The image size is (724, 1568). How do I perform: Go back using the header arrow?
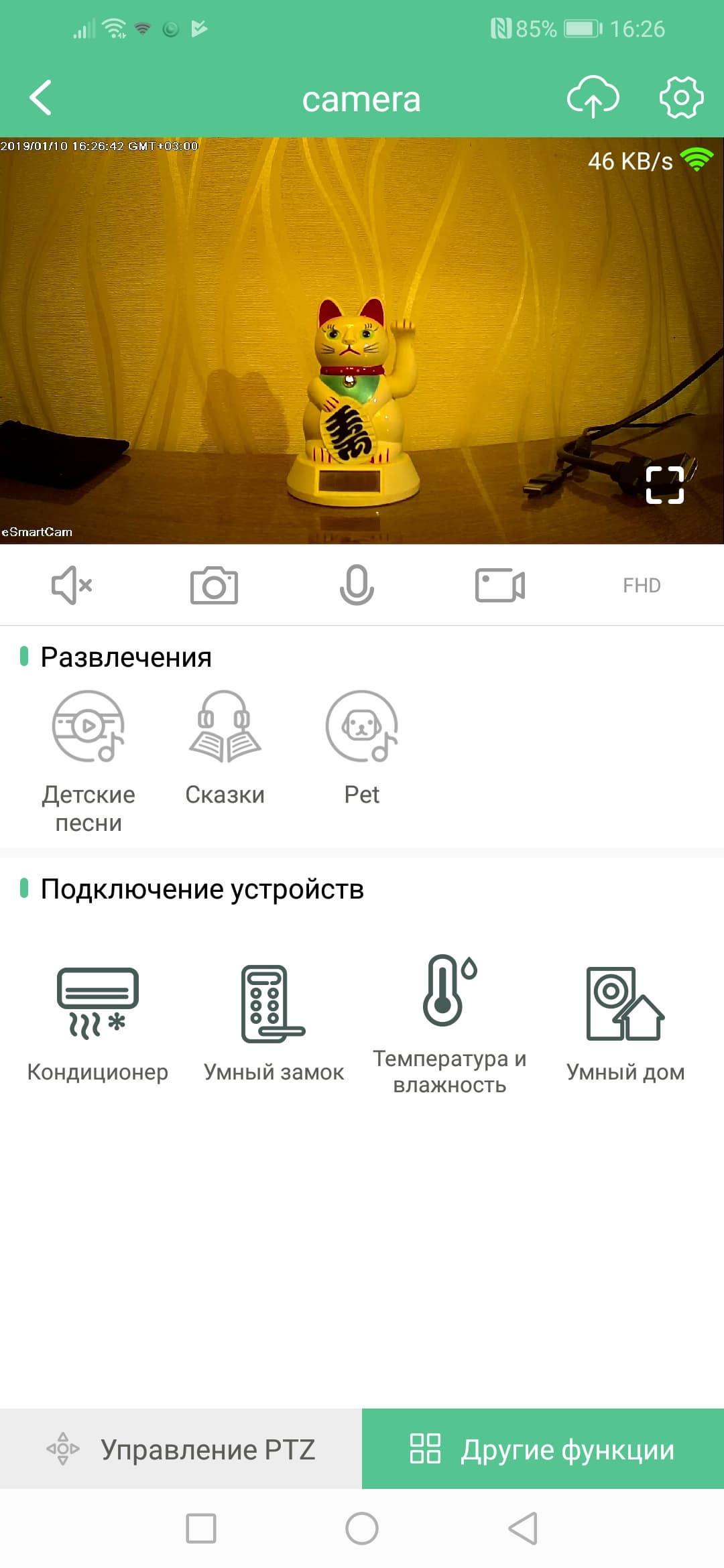tap(41, 98)
